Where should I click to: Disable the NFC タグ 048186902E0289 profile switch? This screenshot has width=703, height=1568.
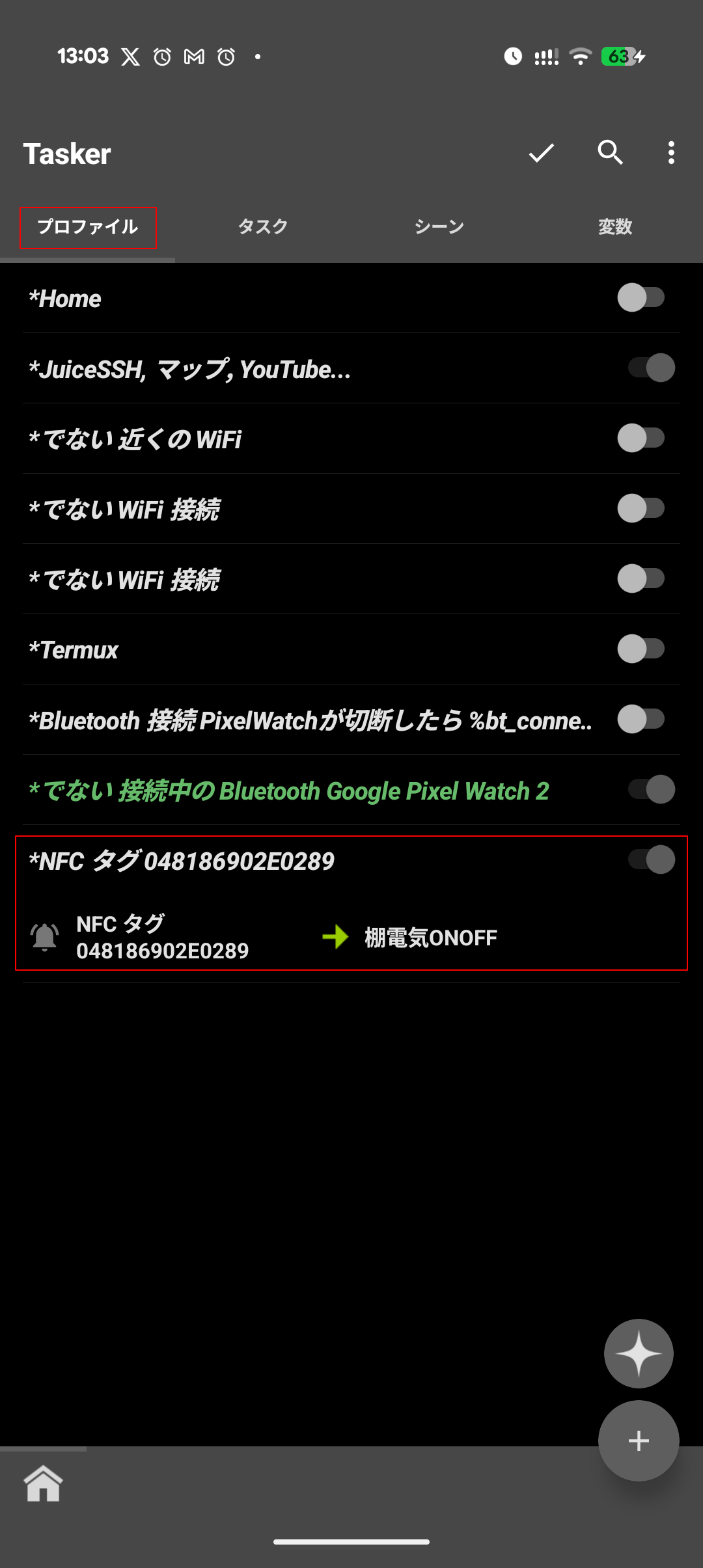(x=651, y=859)
